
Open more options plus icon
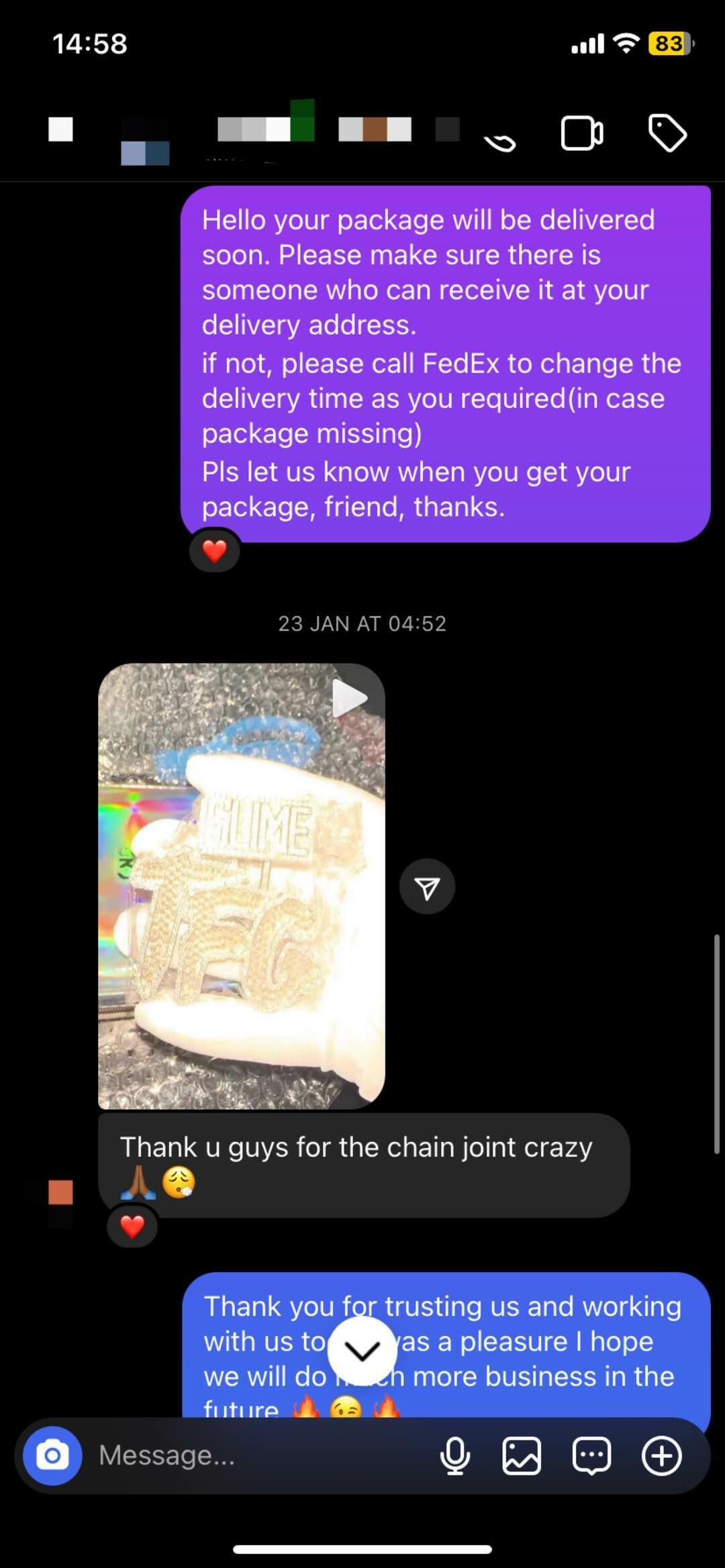[x=662, y=1455]
